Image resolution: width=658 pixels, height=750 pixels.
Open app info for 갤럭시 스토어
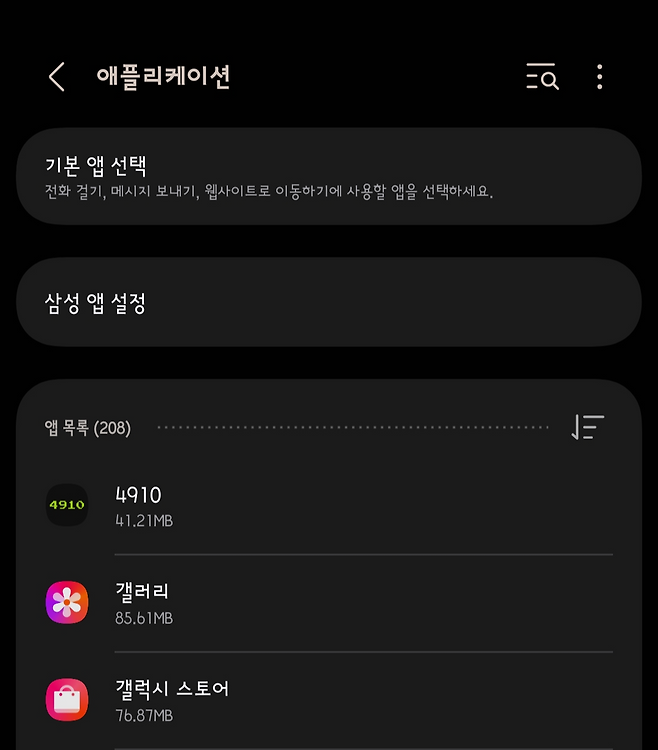coord(328,700)
